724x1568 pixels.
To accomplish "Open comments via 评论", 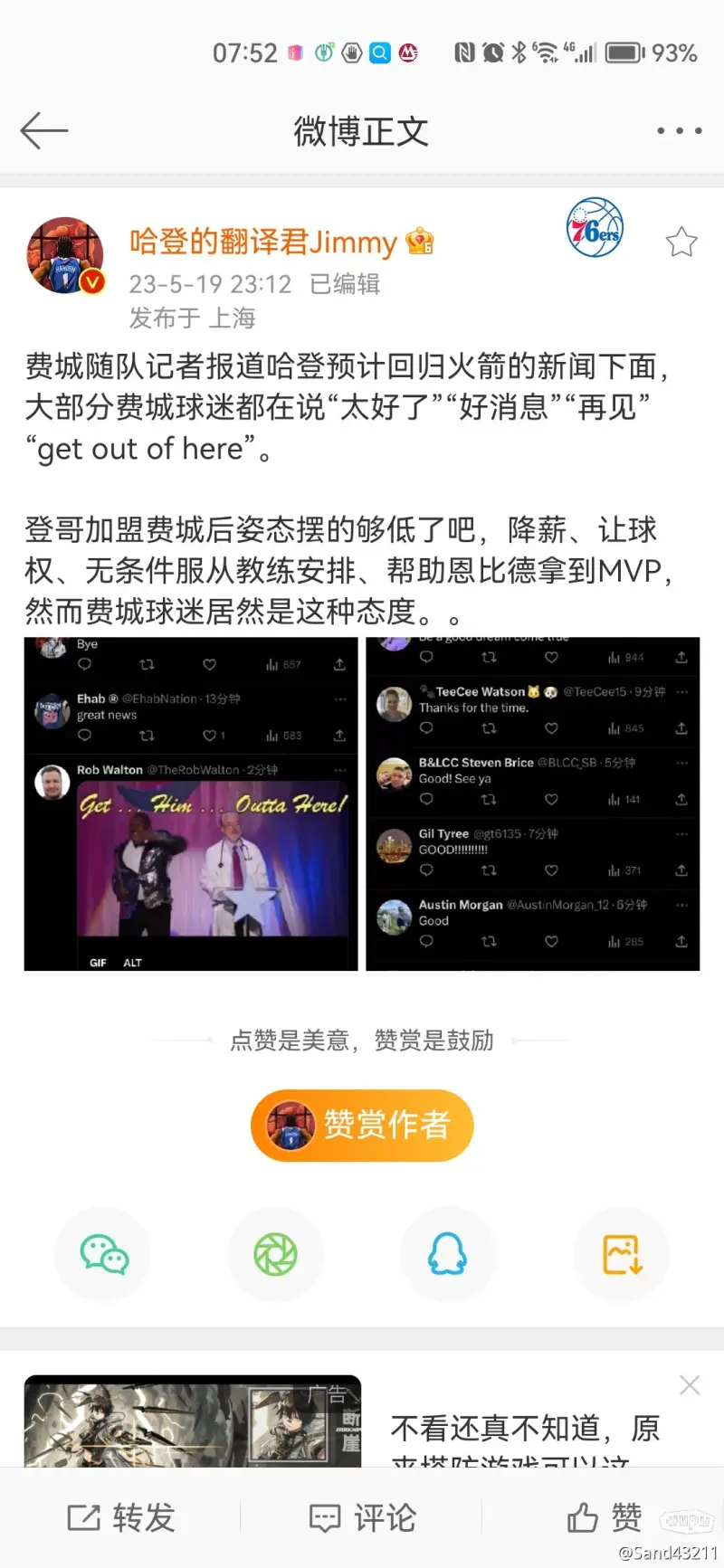I will [362, 1517].
